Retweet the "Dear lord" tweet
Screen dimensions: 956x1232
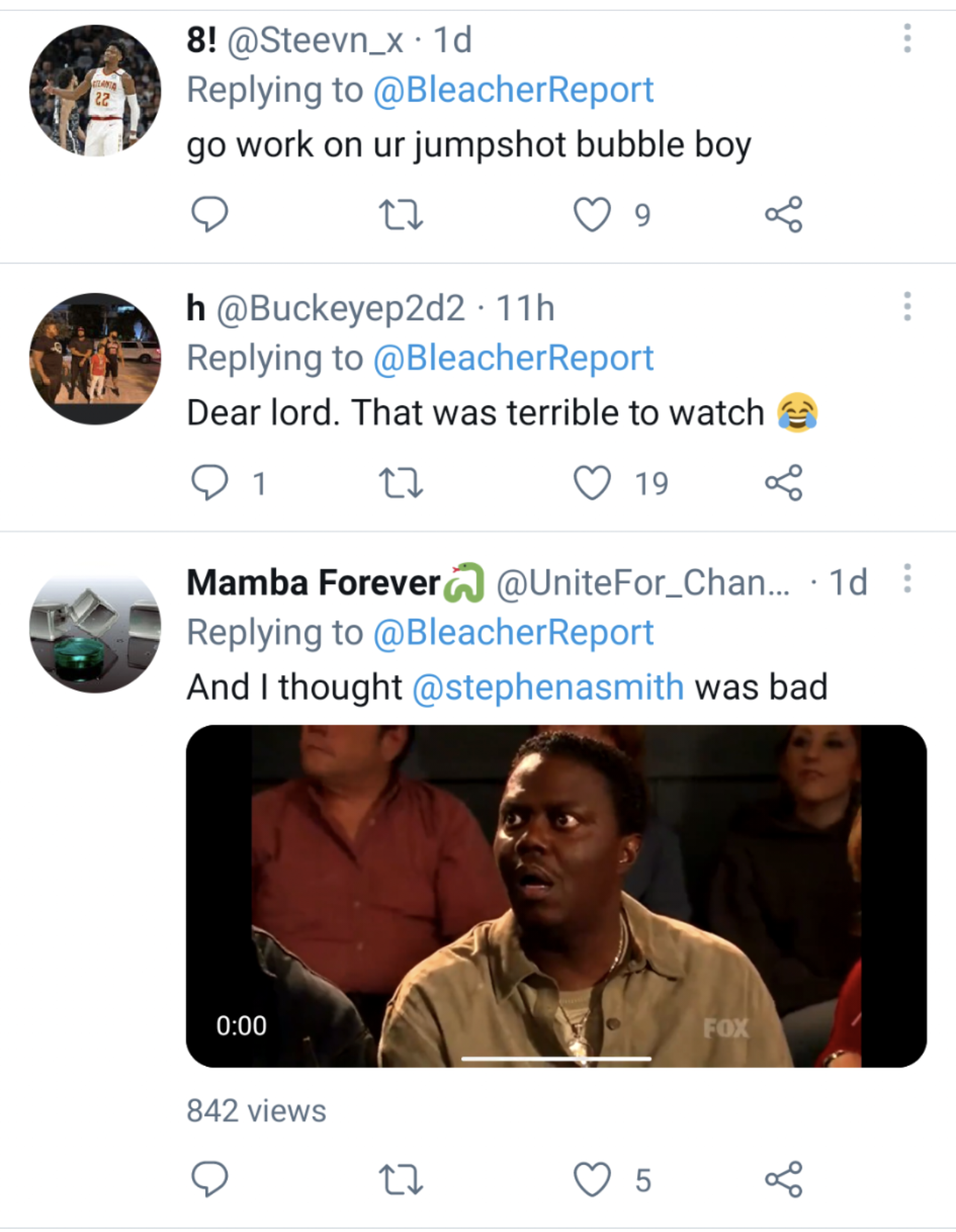point(401,483)
